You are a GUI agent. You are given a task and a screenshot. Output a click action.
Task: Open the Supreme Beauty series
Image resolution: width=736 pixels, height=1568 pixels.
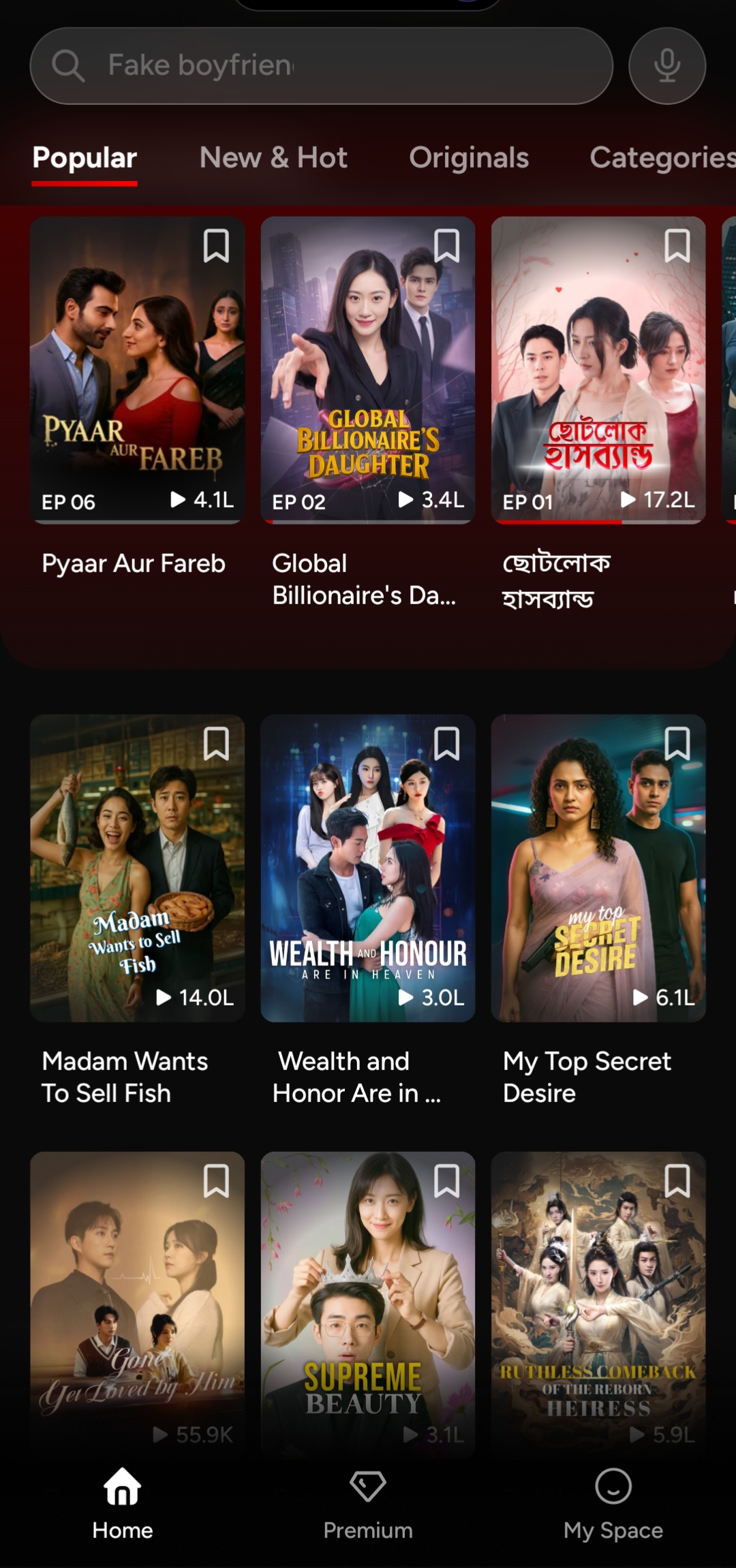click(367, 1294)
